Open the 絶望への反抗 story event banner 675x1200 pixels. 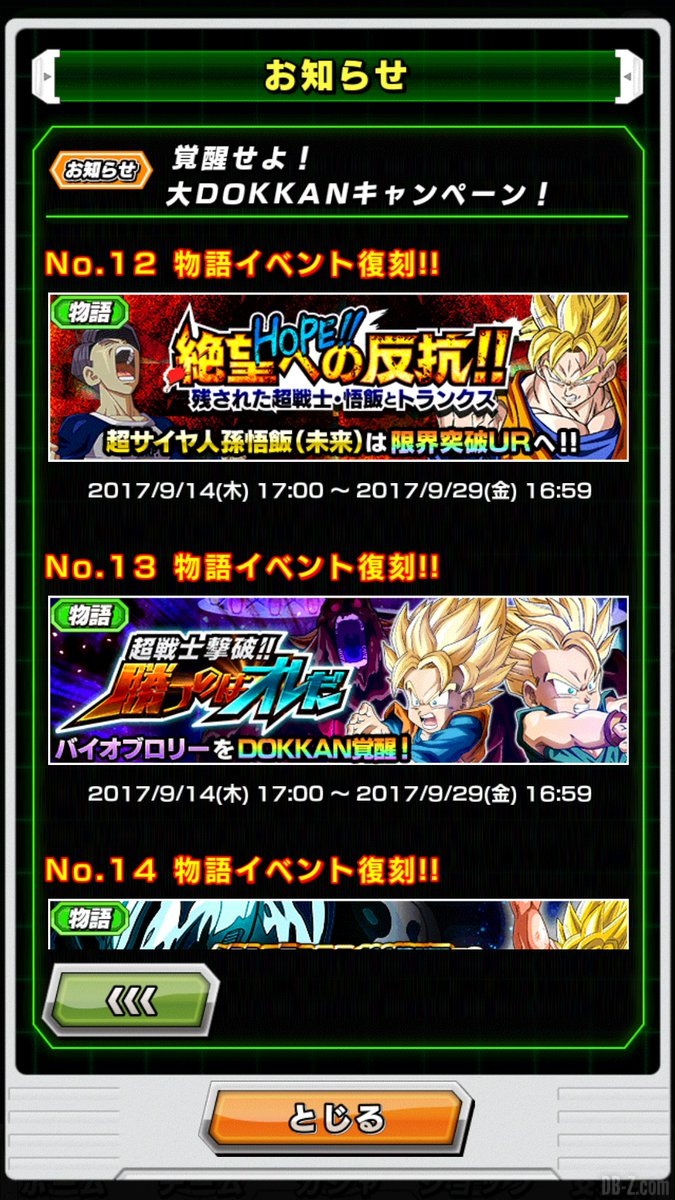pos(338,377)
